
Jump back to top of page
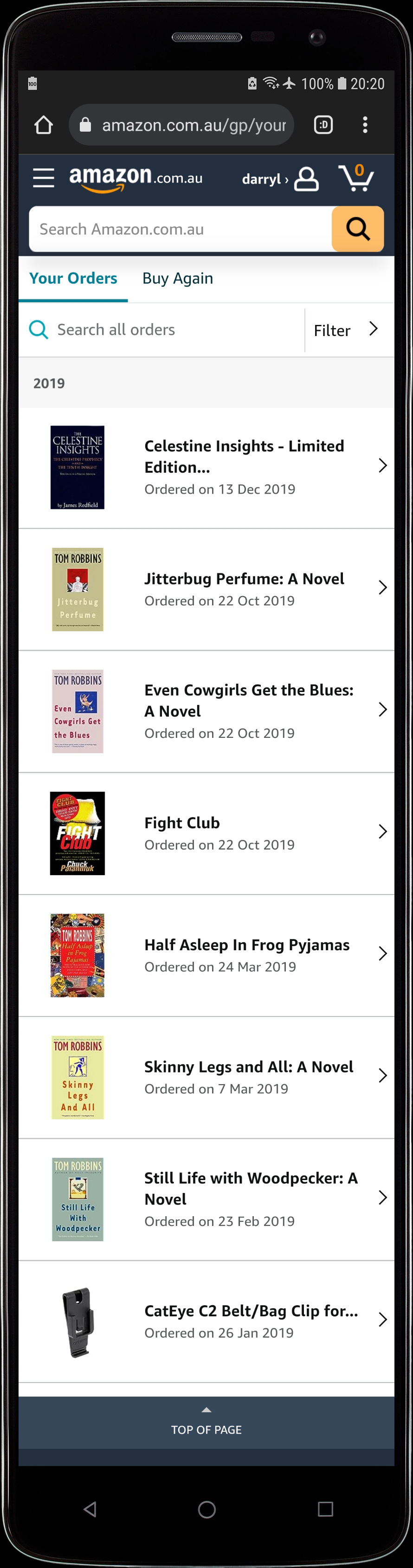[206, 1422]
